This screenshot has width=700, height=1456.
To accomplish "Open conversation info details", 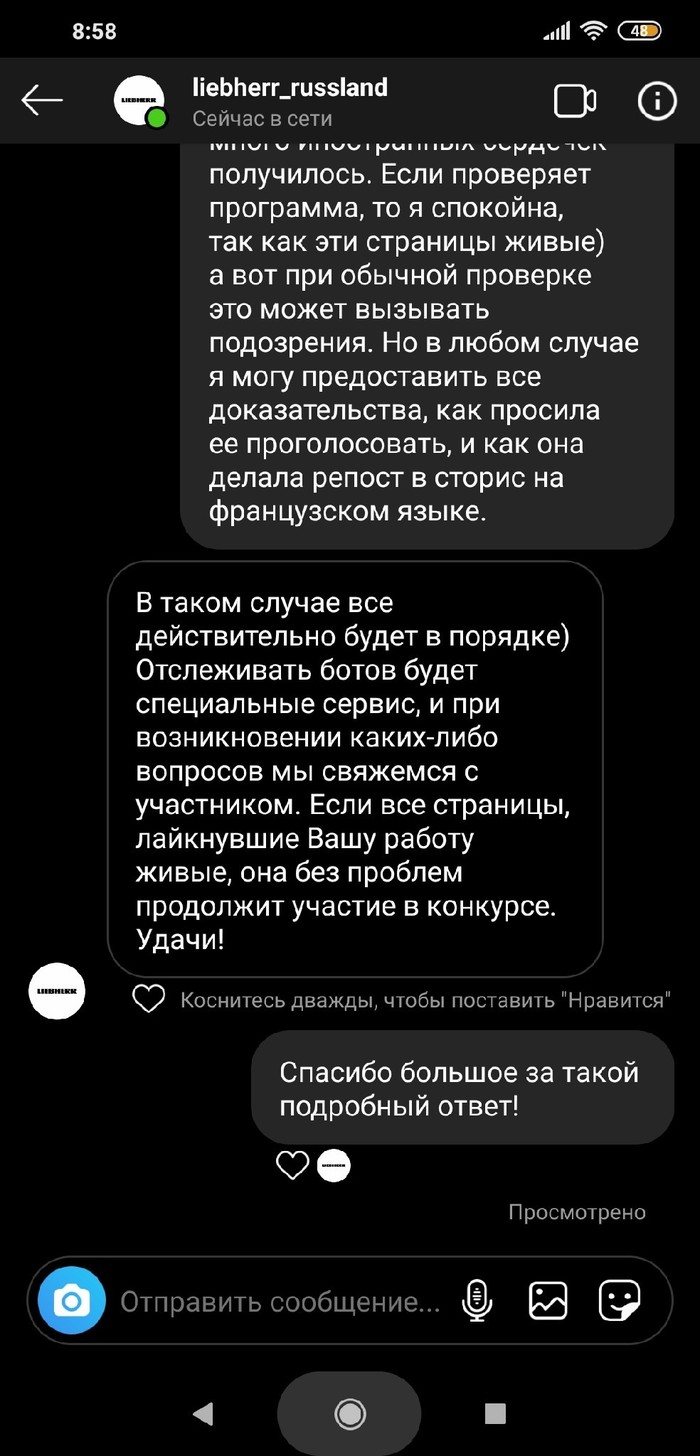I will pyautogui.click(x=657, y=101).
